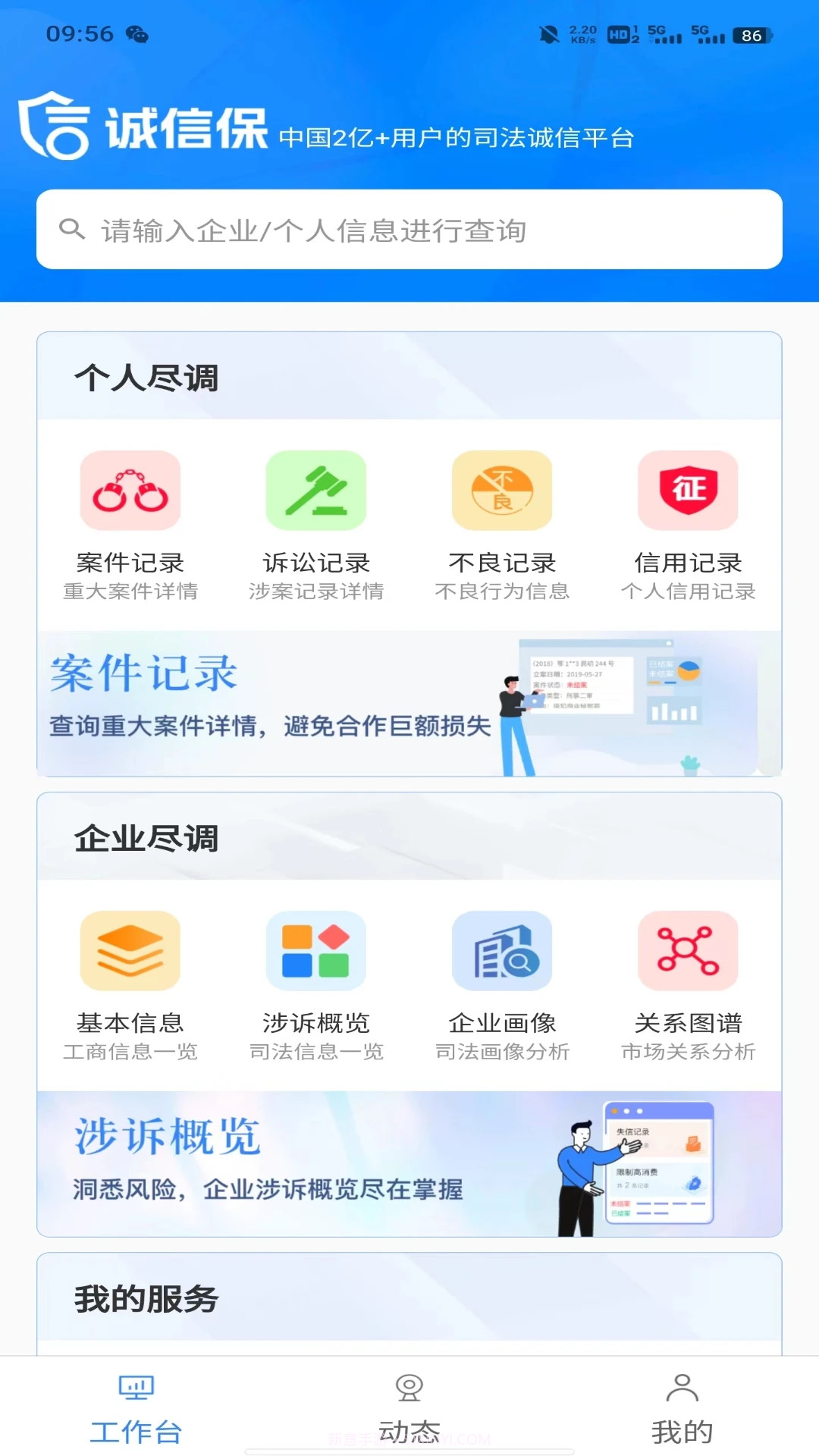The image size is (819, 1456).
Task: Tap the 信用记录 shield icon
Action: [688, 490]
